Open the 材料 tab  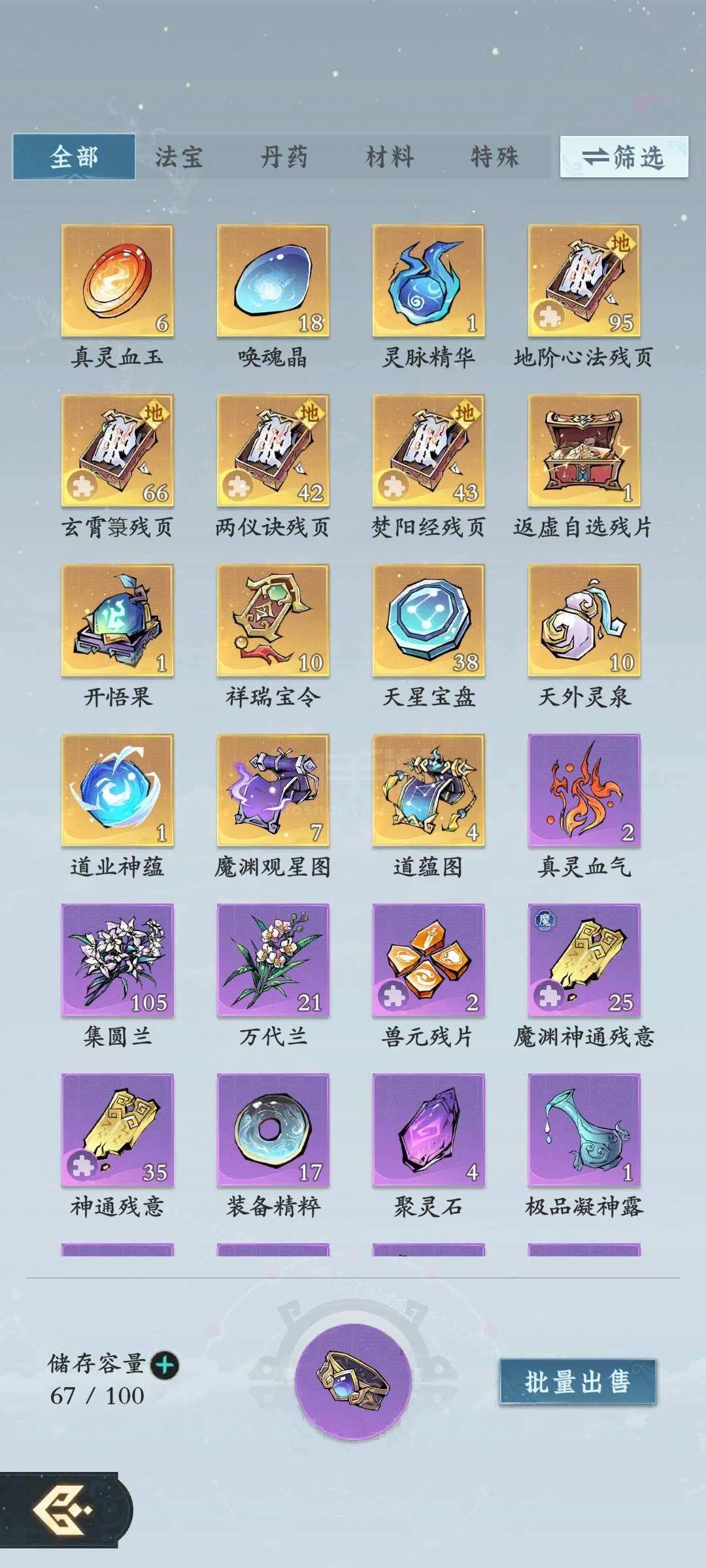click(390, 157)
